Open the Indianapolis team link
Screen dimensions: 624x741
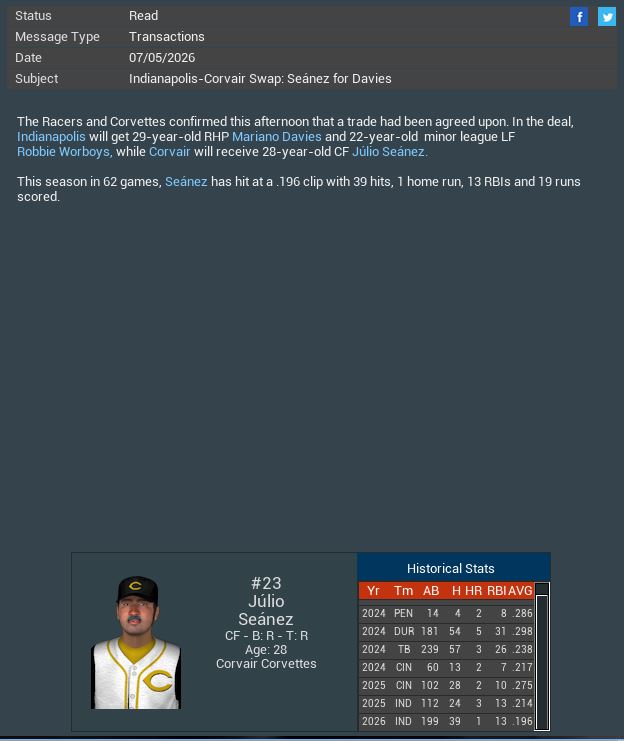click(51, 137)
